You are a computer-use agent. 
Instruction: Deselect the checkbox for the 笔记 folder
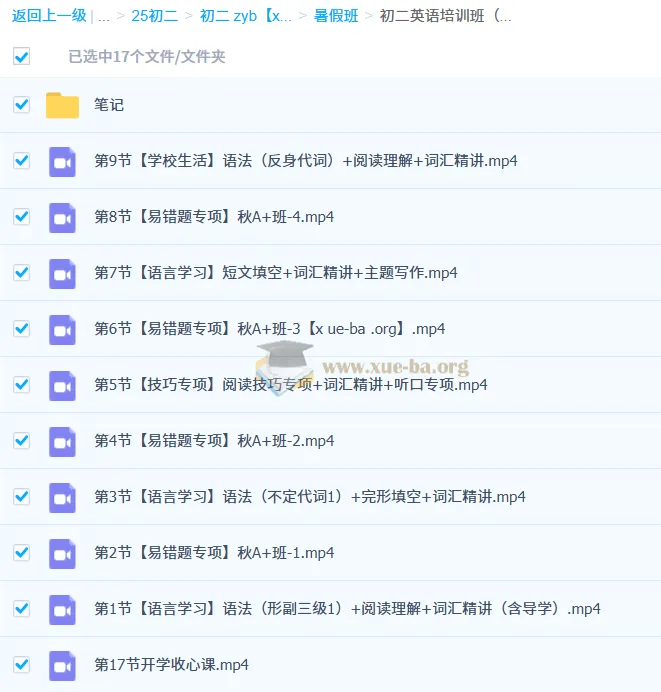(22, 104)
